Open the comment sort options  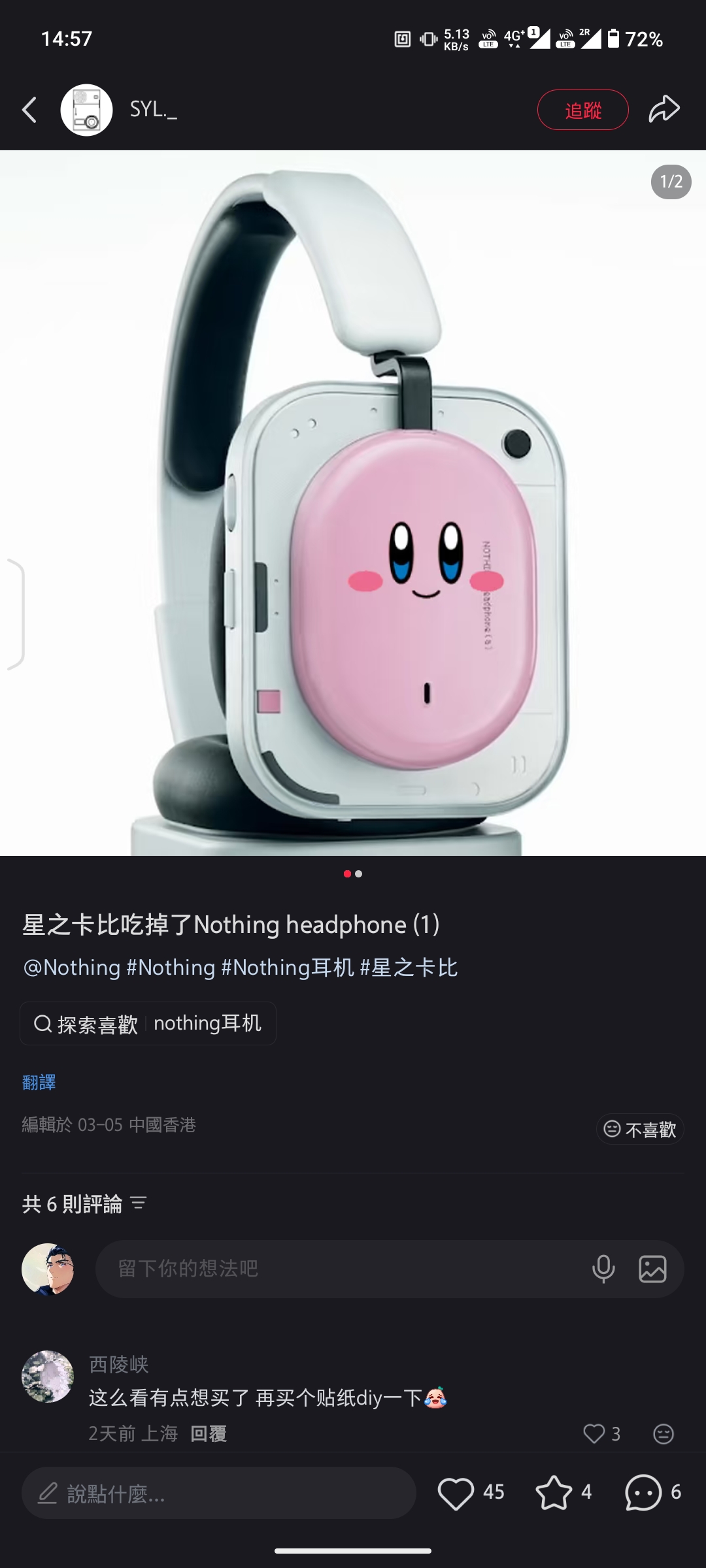click(x=139, y=1203)
